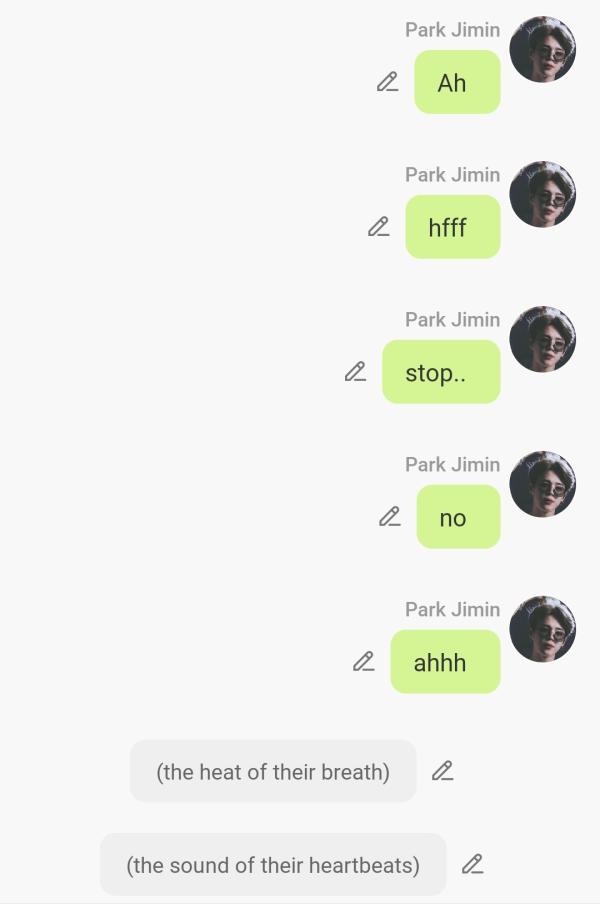Edit the "Ah" message
The width and height of the screenshot is (600, 914).
click(x=387, y=82)
